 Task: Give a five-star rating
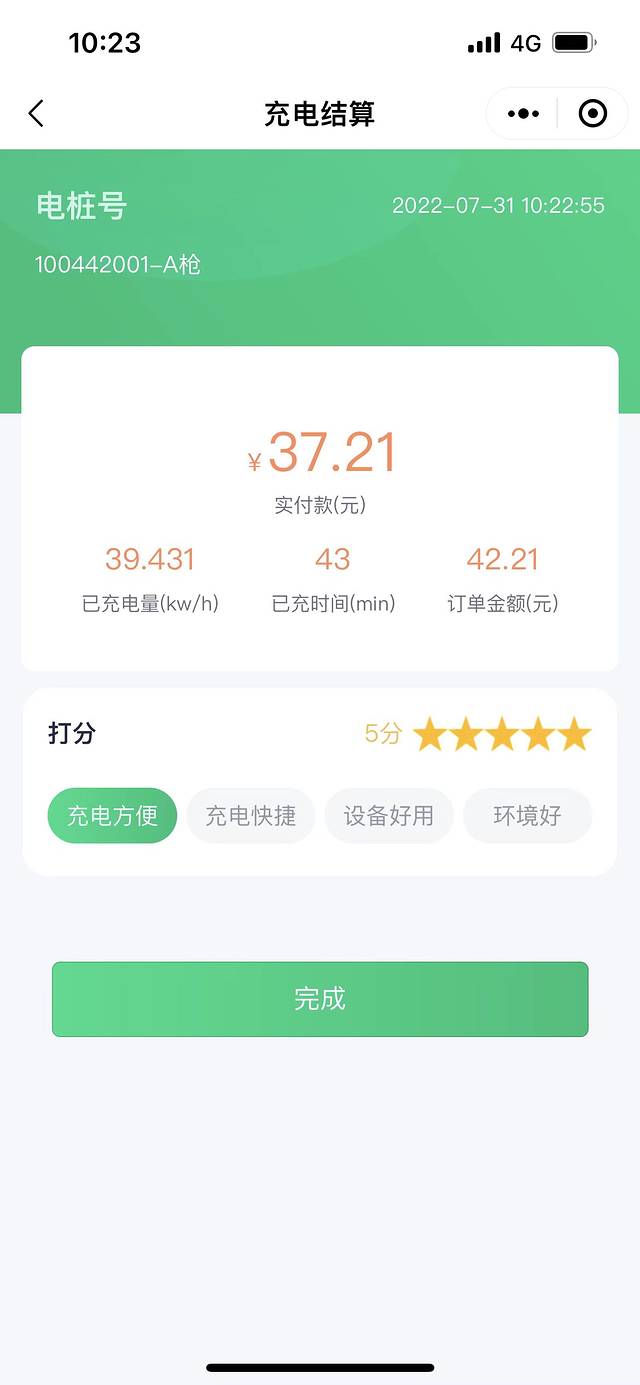click(575, 735)
